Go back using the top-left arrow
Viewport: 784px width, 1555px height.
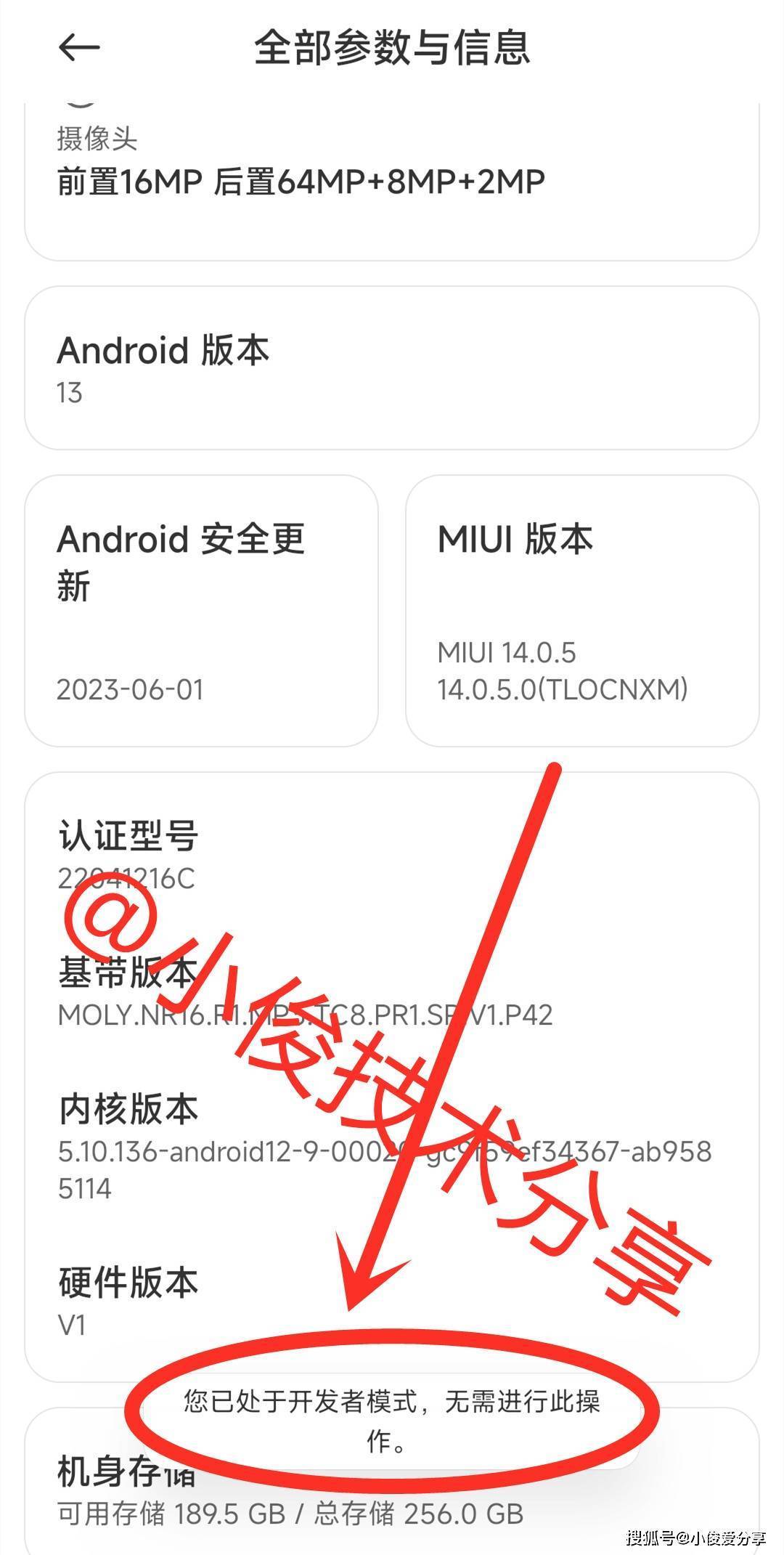[x=78, y=48]
